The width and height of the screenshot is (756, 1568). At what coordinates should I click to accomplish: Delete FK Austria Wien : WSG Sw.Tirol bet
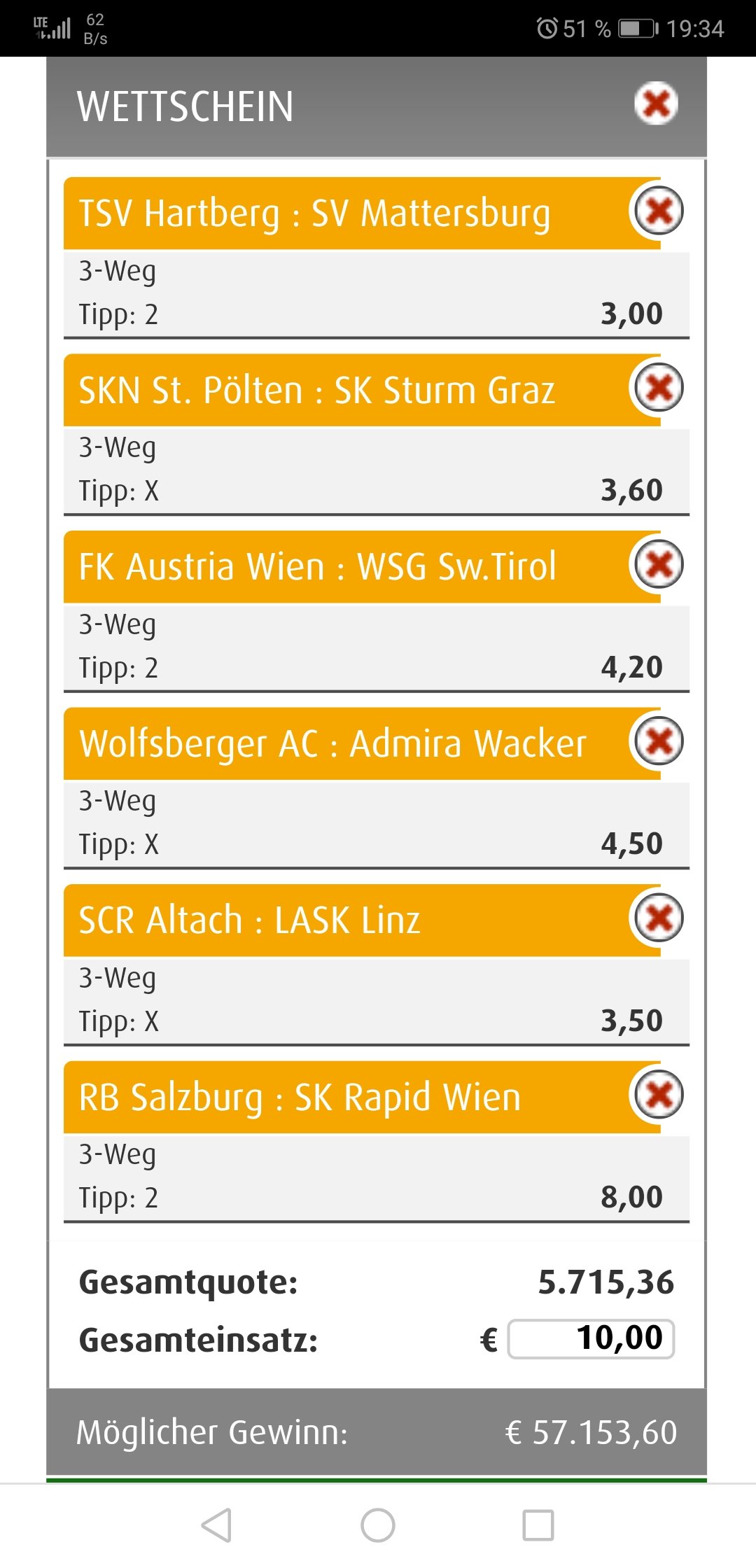click(x=659, y=564)
